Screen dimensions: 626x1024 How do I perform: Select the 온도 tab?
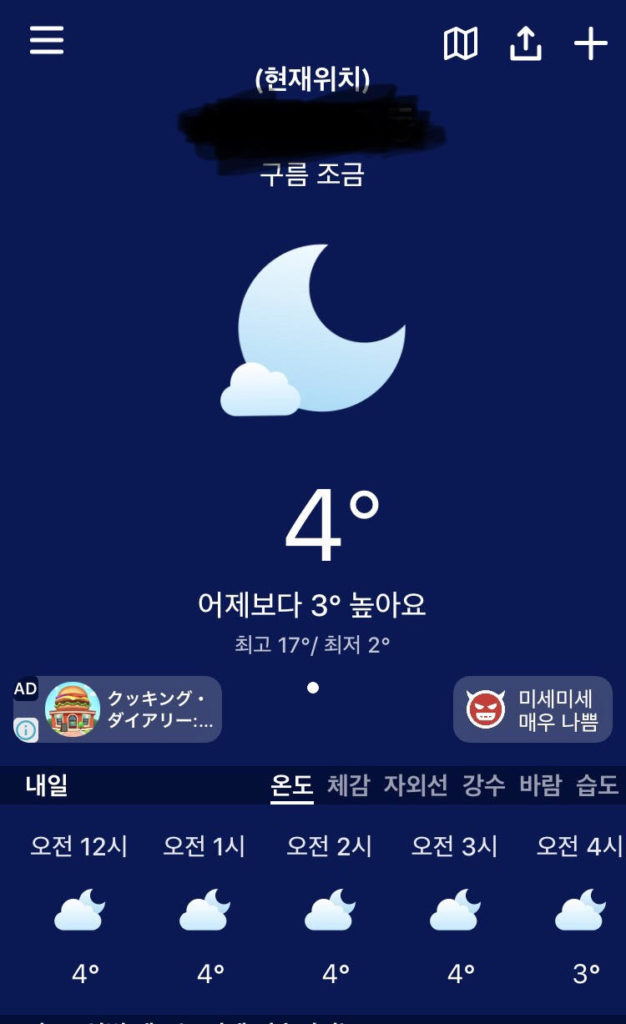pyautogui.click(x=292, y=786)
